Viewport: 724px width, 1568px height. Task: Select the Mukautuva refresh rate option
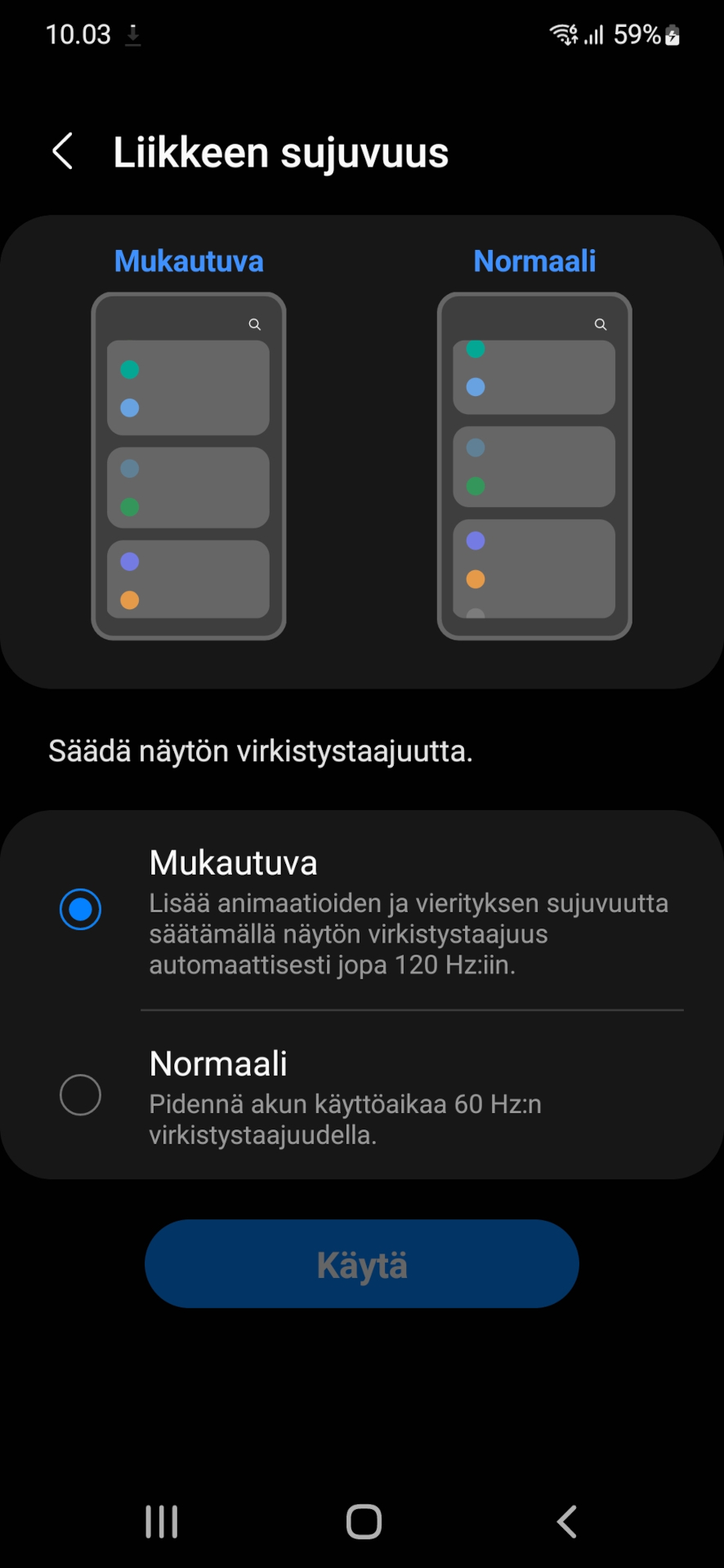click(x=362, y=911)
